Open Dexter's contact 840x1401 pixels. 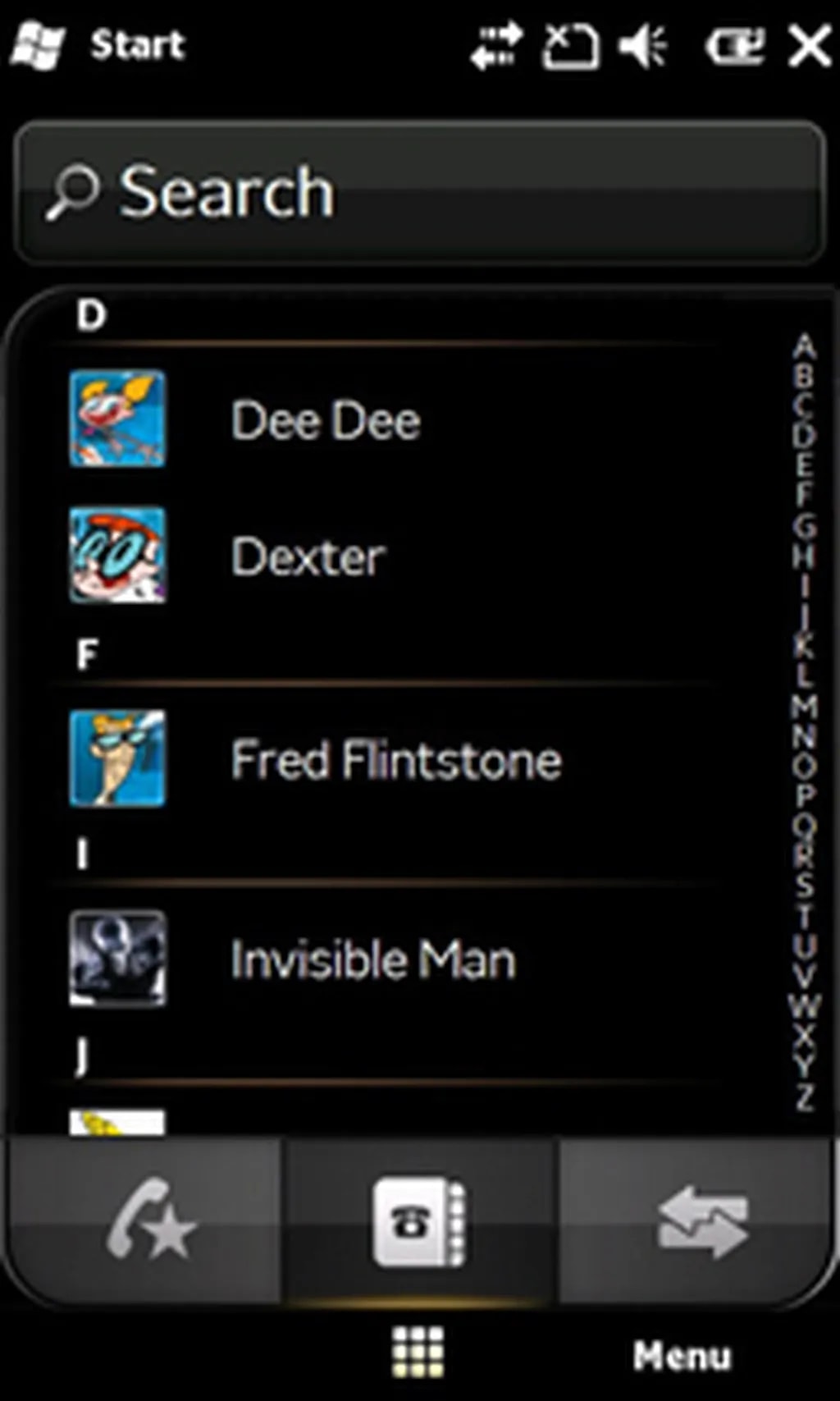click(308, 557)
